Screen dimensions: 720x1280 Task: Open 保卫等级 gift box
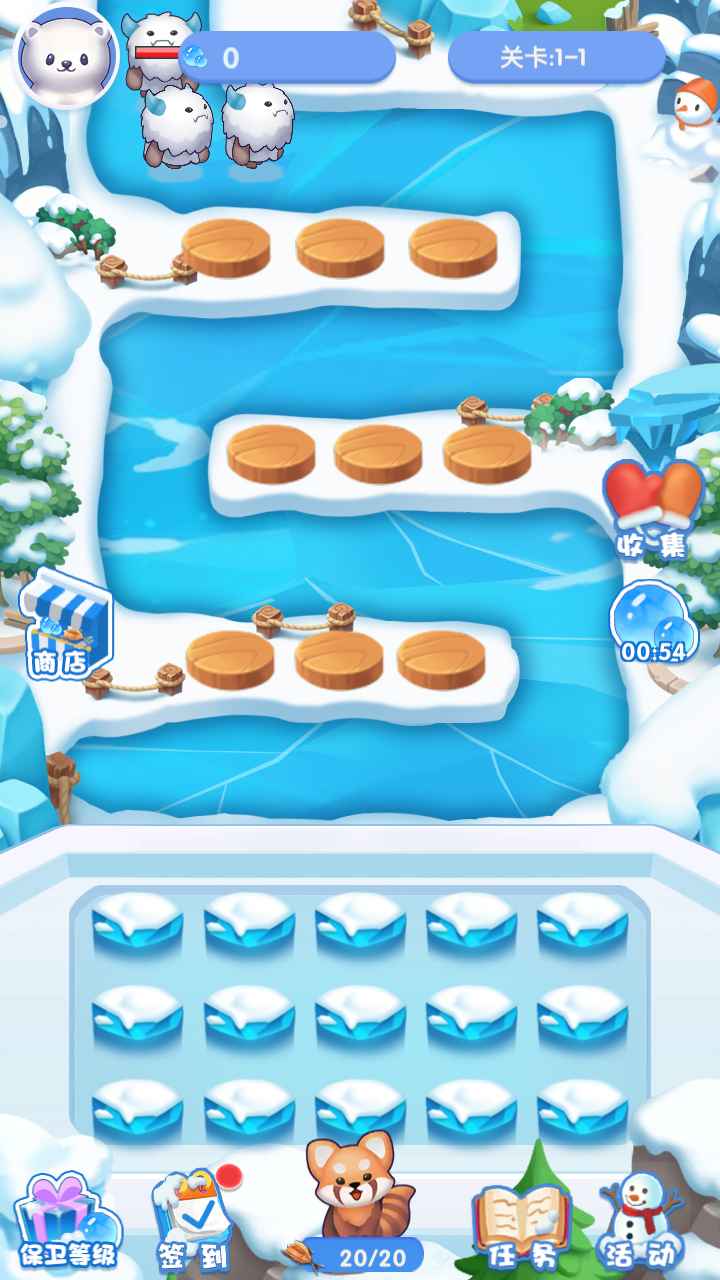66,1222
